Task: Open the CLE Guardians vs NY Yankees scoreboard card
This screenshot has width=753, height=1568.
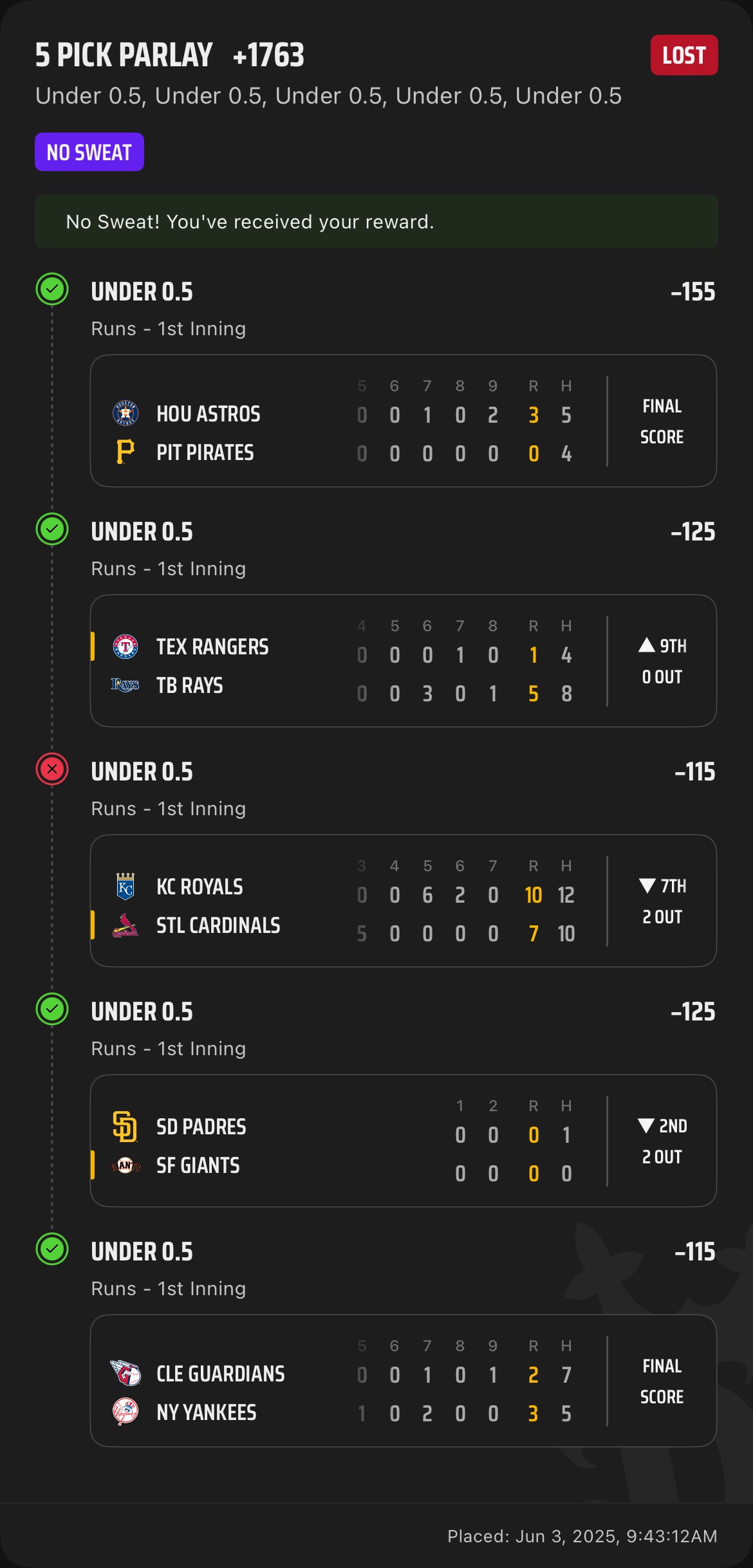Action: (404, 1381)
